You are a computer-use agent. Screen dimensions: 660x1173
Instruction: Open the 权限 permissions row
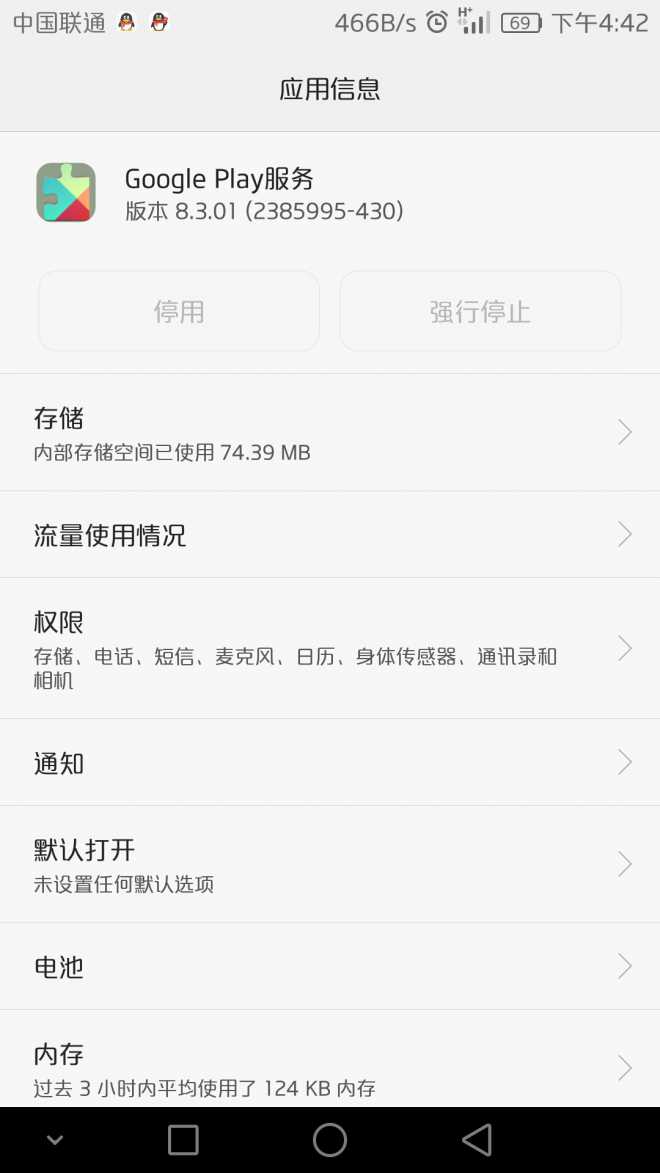pyautogui.click(x=330, y=649)
